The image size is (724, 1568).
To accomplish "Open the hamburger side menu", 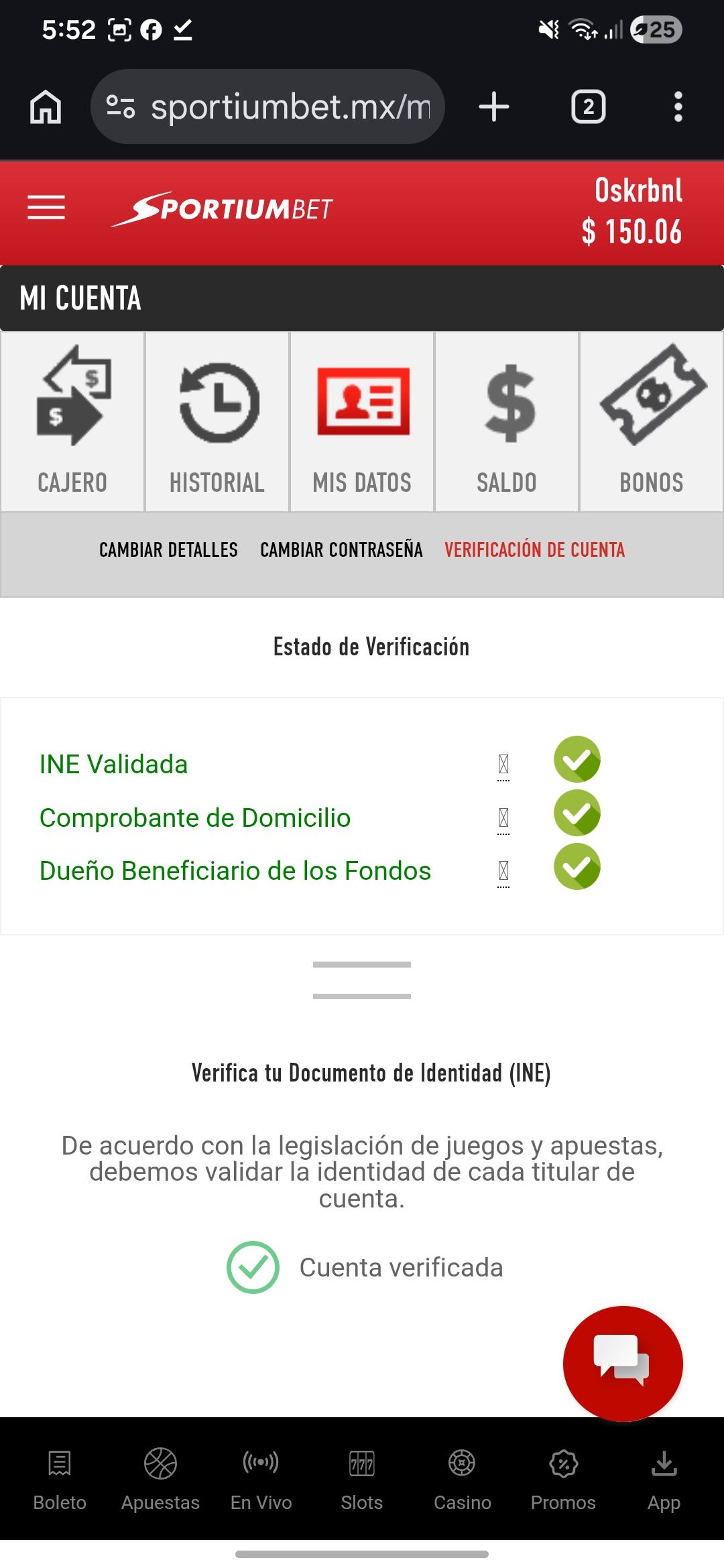I will [46, 208].
